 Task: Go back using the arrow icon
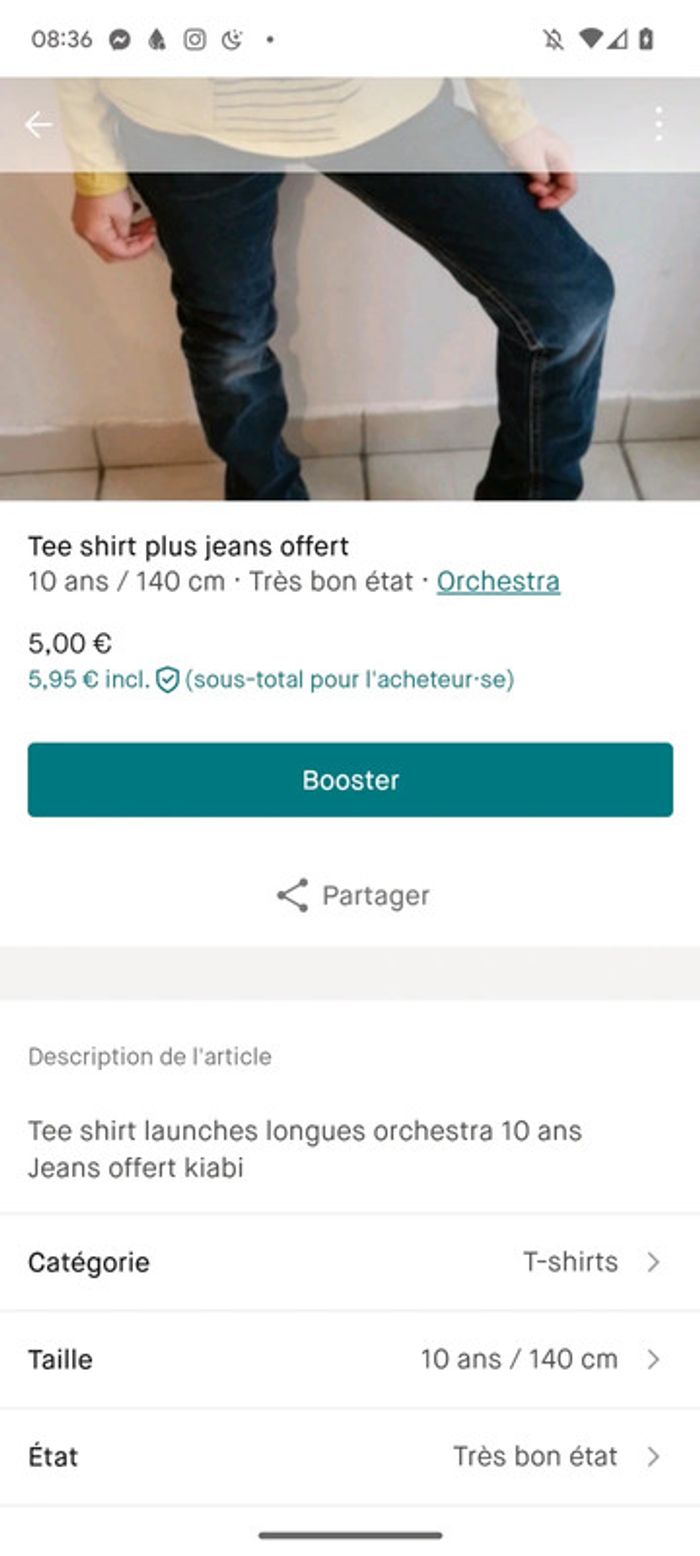tap(39, 125)
